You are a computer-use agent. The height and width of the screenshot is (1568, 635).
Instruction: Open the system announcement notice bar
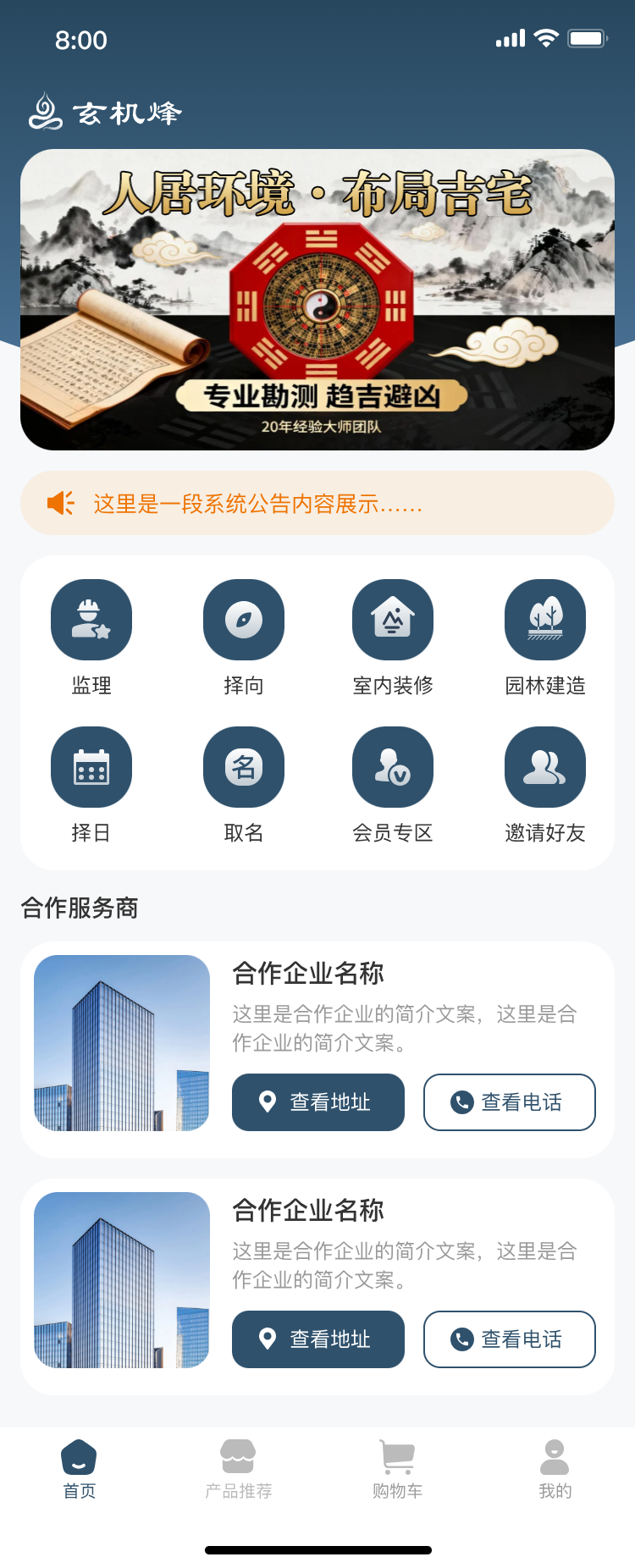(x=317, y=504)
